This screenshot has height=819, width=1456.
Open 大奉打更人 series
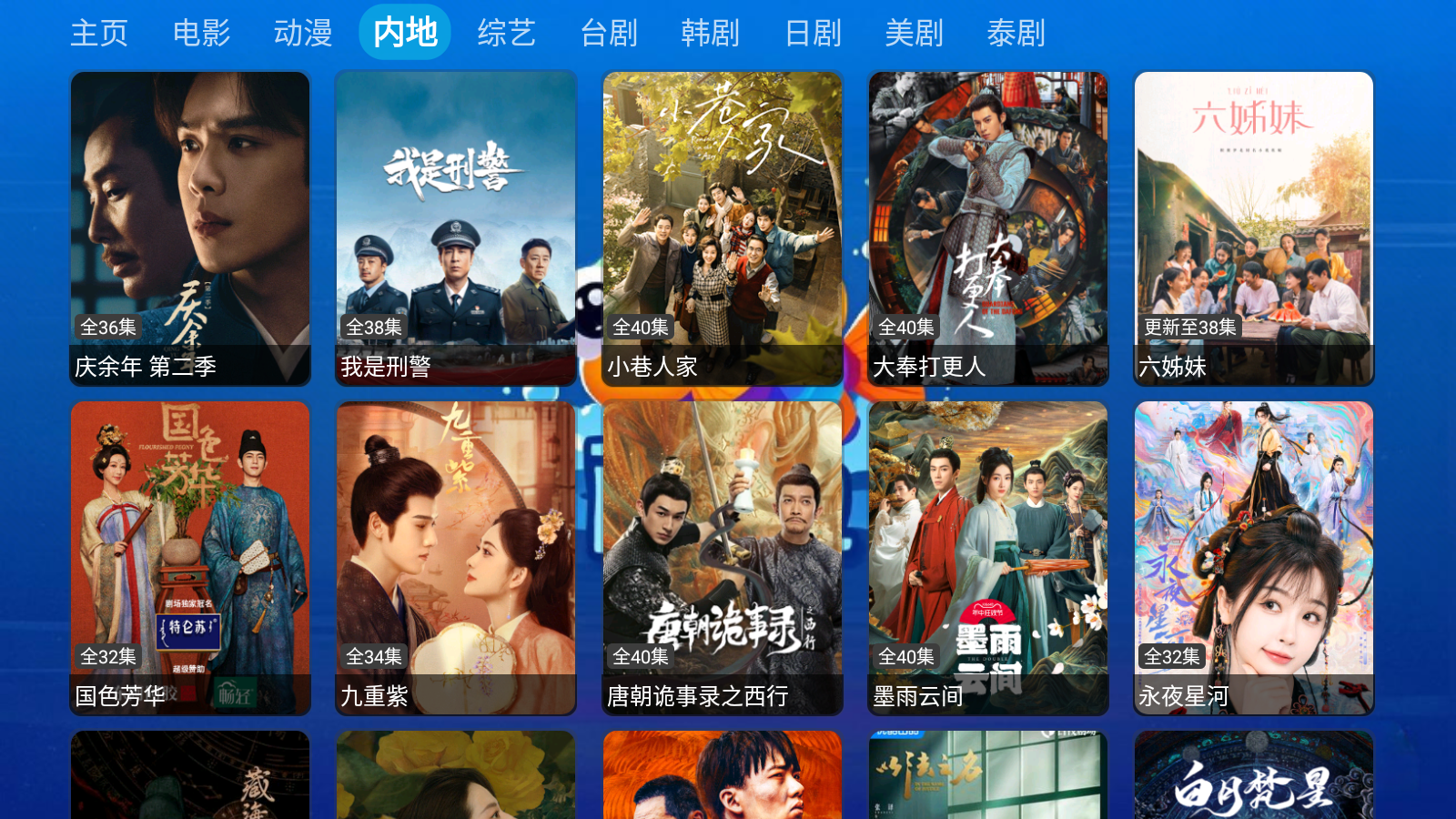coord(988,227)
